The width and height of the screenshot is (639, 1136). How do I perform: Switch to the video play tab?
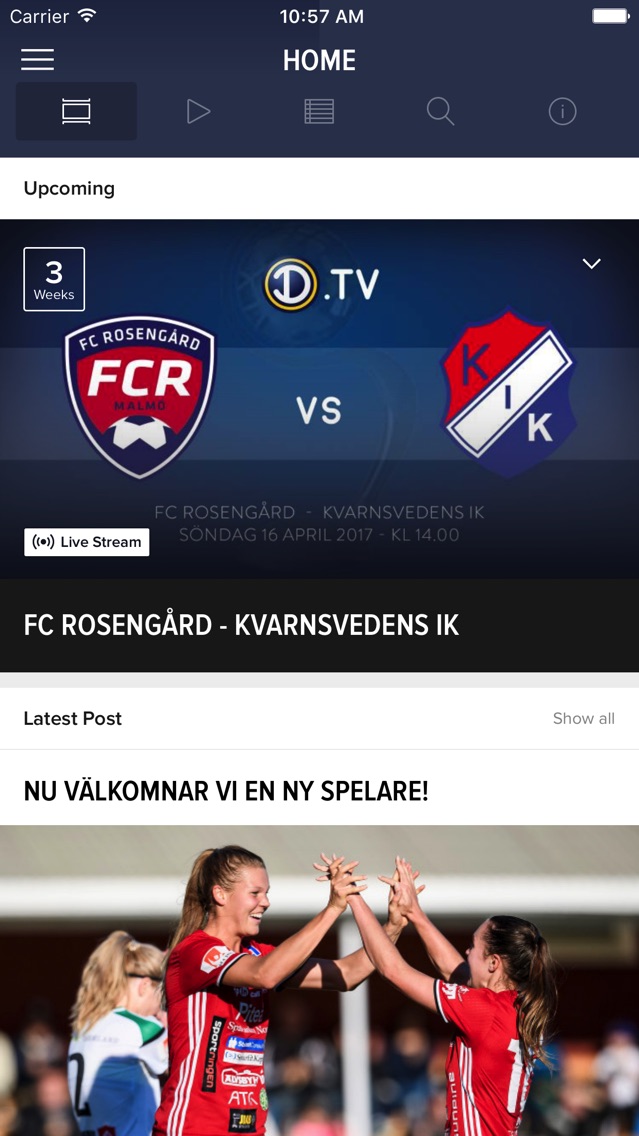[x=198, y=112]
